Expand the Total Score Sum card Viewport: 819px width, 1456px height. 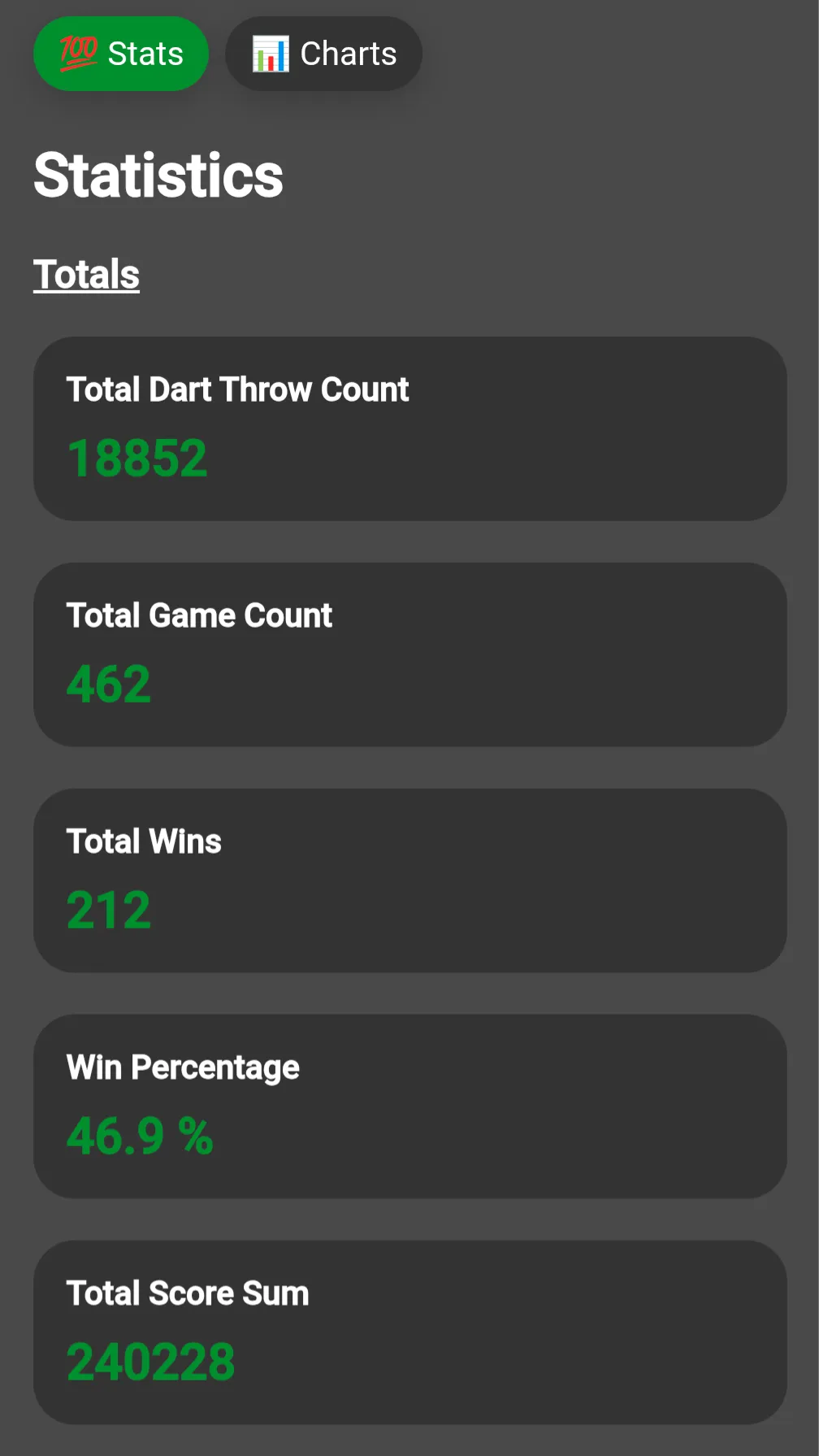click(409, 1331)
